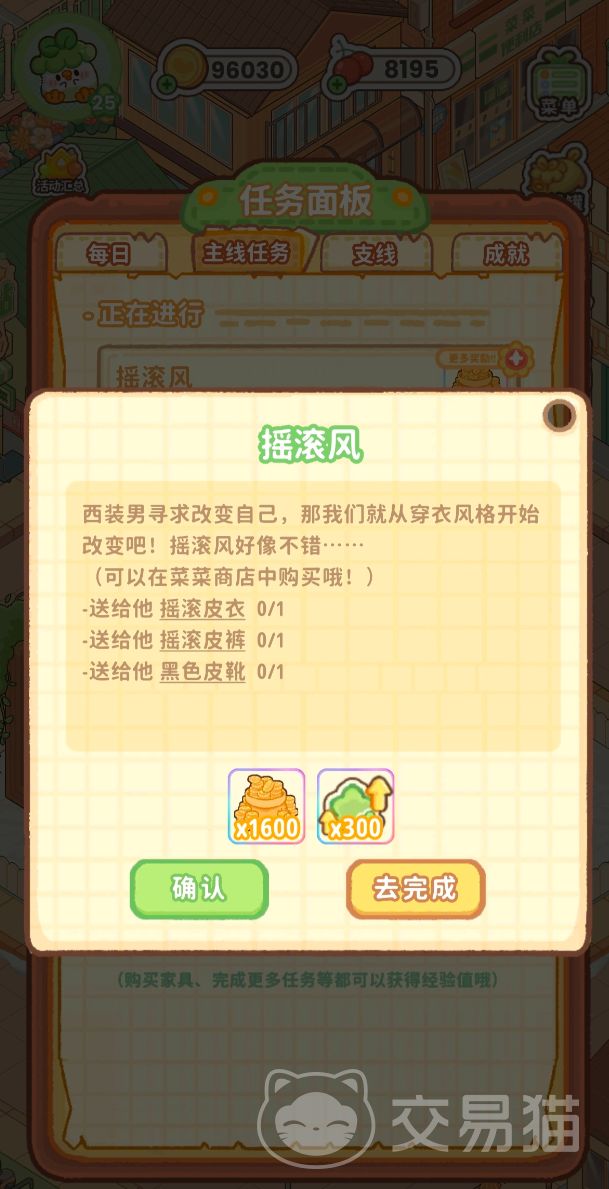Open the 摇滚皮裤 item link
Image resolution: width=609 pixels, height=1189 pixels.
click(202, 641)
